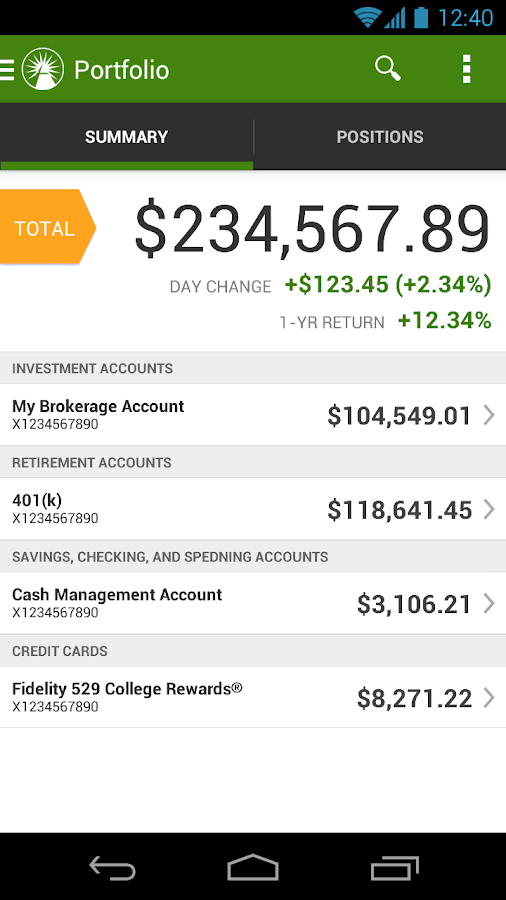Image resolution: width=506 pixels, height=900 pixels.
Task: Switch to the Positions tab
Action: 380,137
